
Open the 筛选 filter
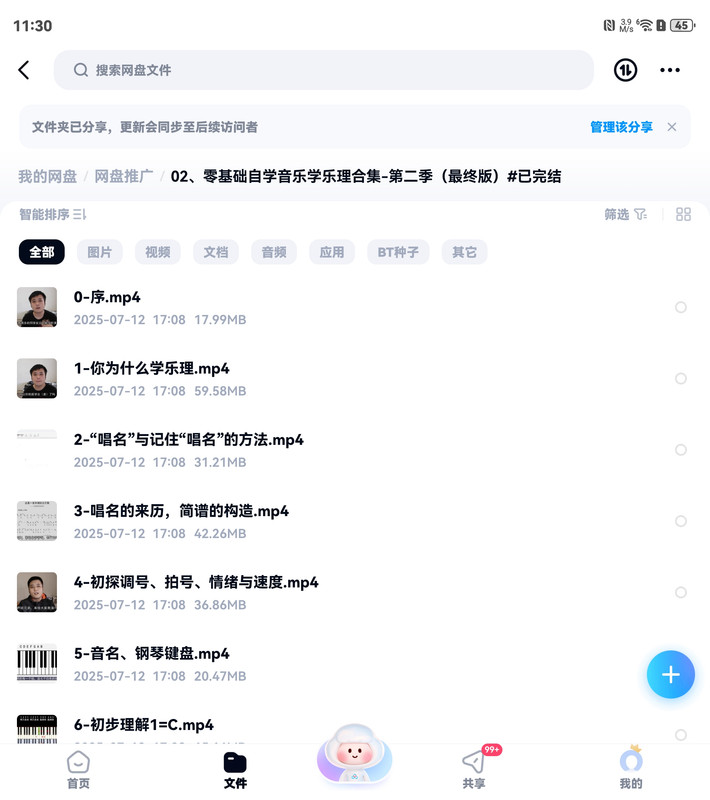click(625, 214)
